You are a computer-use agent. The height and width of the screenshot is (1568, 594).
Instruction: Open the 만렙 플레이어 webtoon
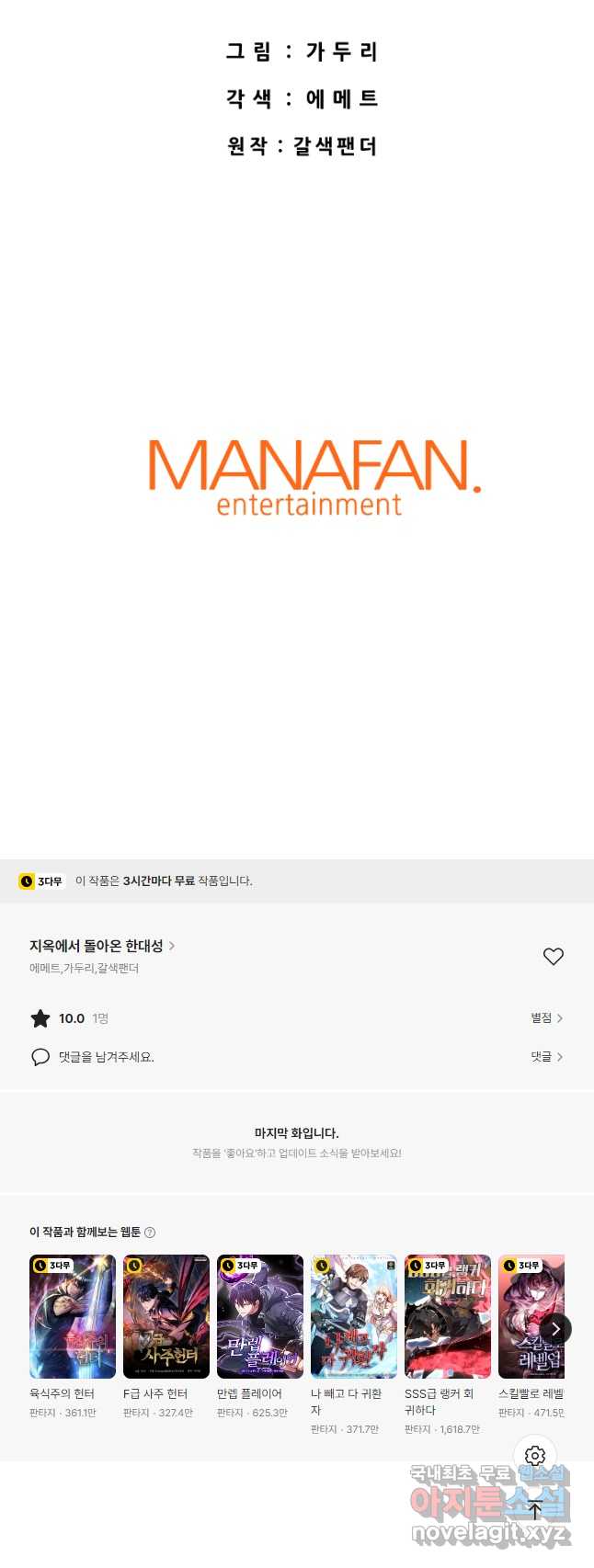(260, 1316)
